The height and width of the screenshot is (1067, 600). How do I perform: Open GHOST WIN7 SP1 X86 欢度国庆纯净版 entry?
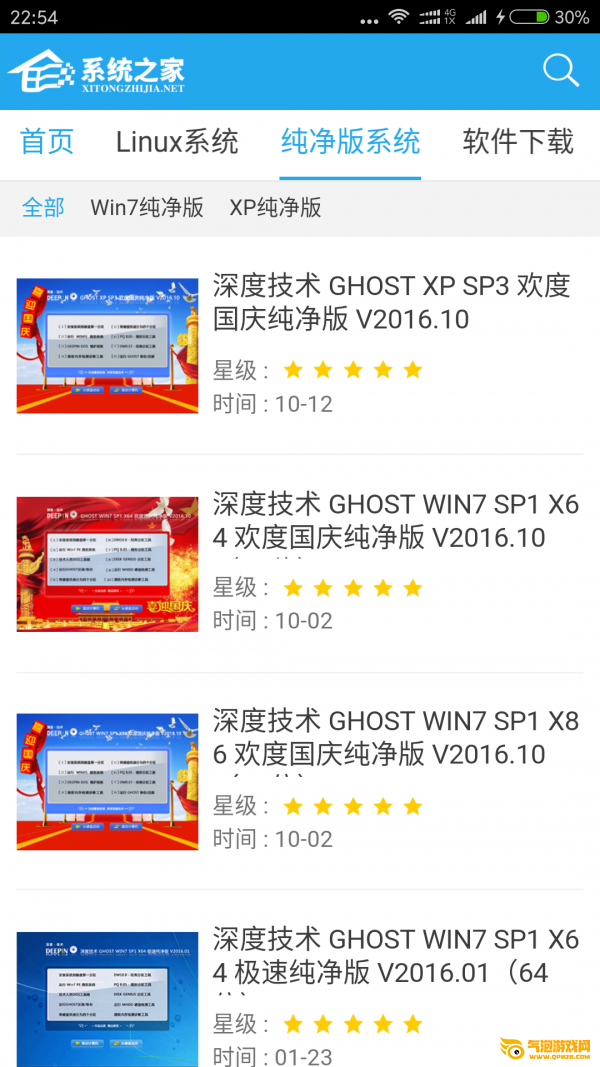(x=300, y=782)
